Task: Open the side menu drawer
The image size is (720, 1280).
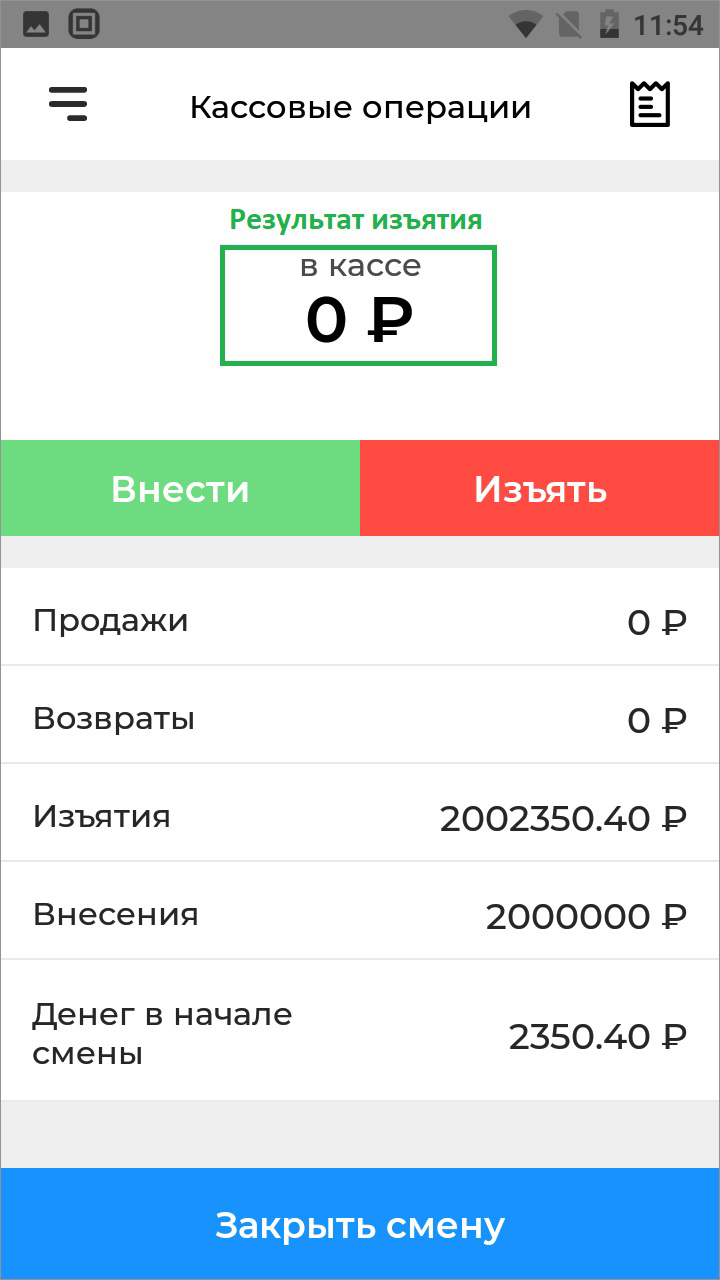Action: coord(68,104)
